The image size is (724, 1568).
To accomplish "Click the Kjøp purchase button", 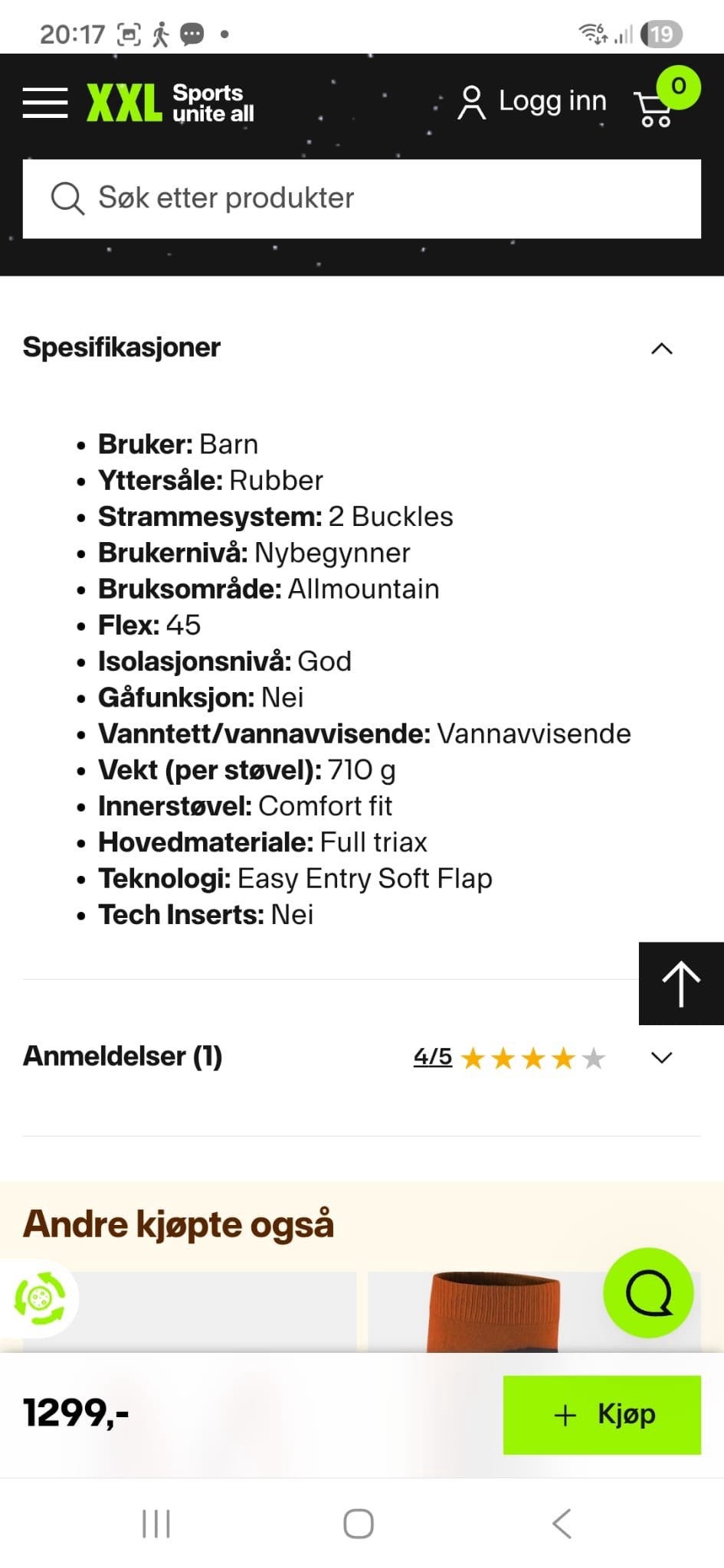I will coord(601,1415).
